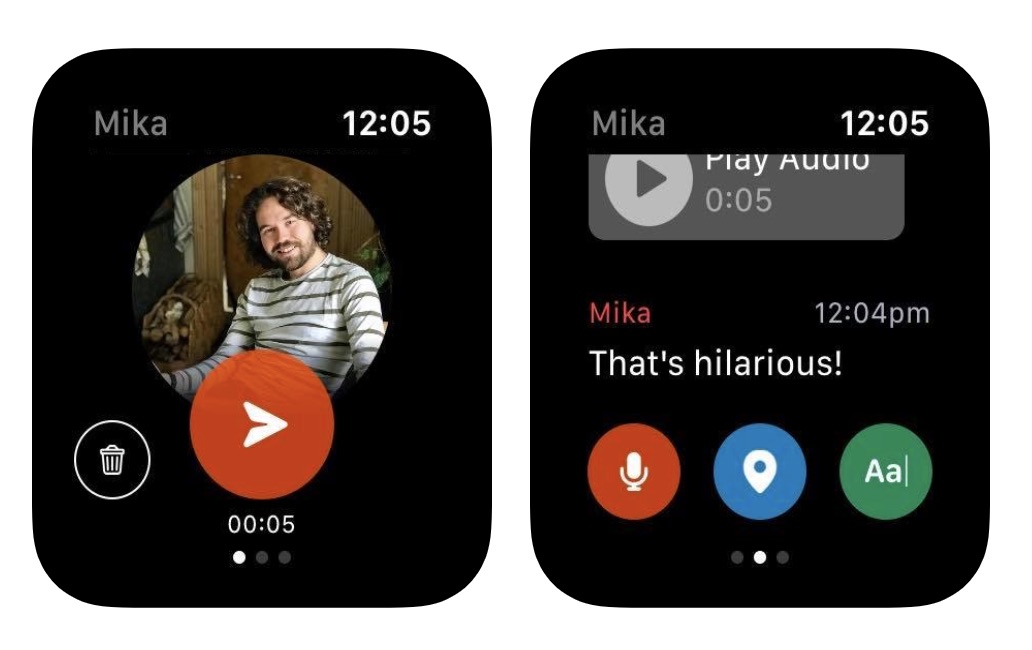Record a voice message with the microphone
The width and height of the screenshot is (1032, 650).
click(634, 470)
